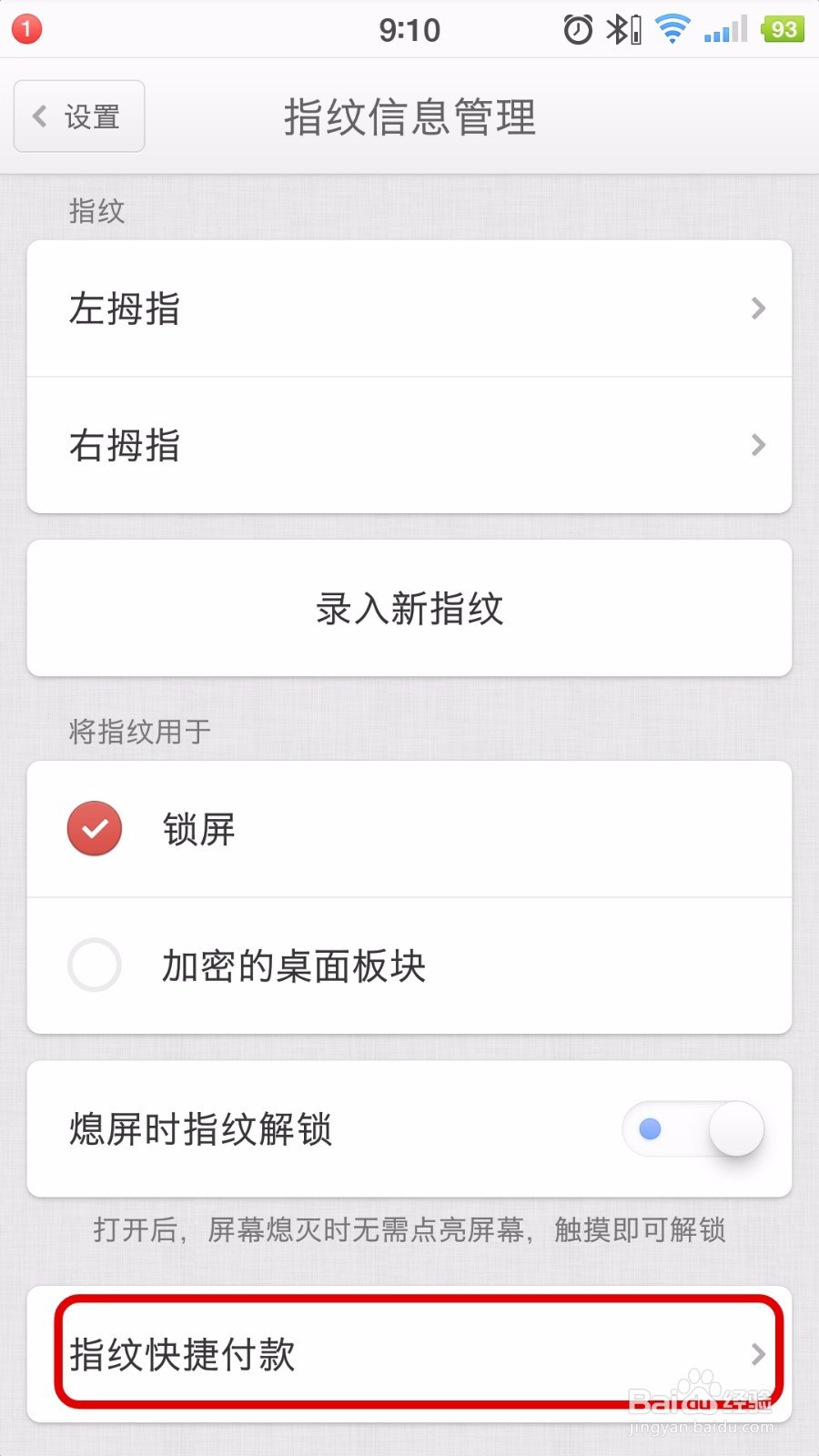Open the alarm clock status icon

576,28
